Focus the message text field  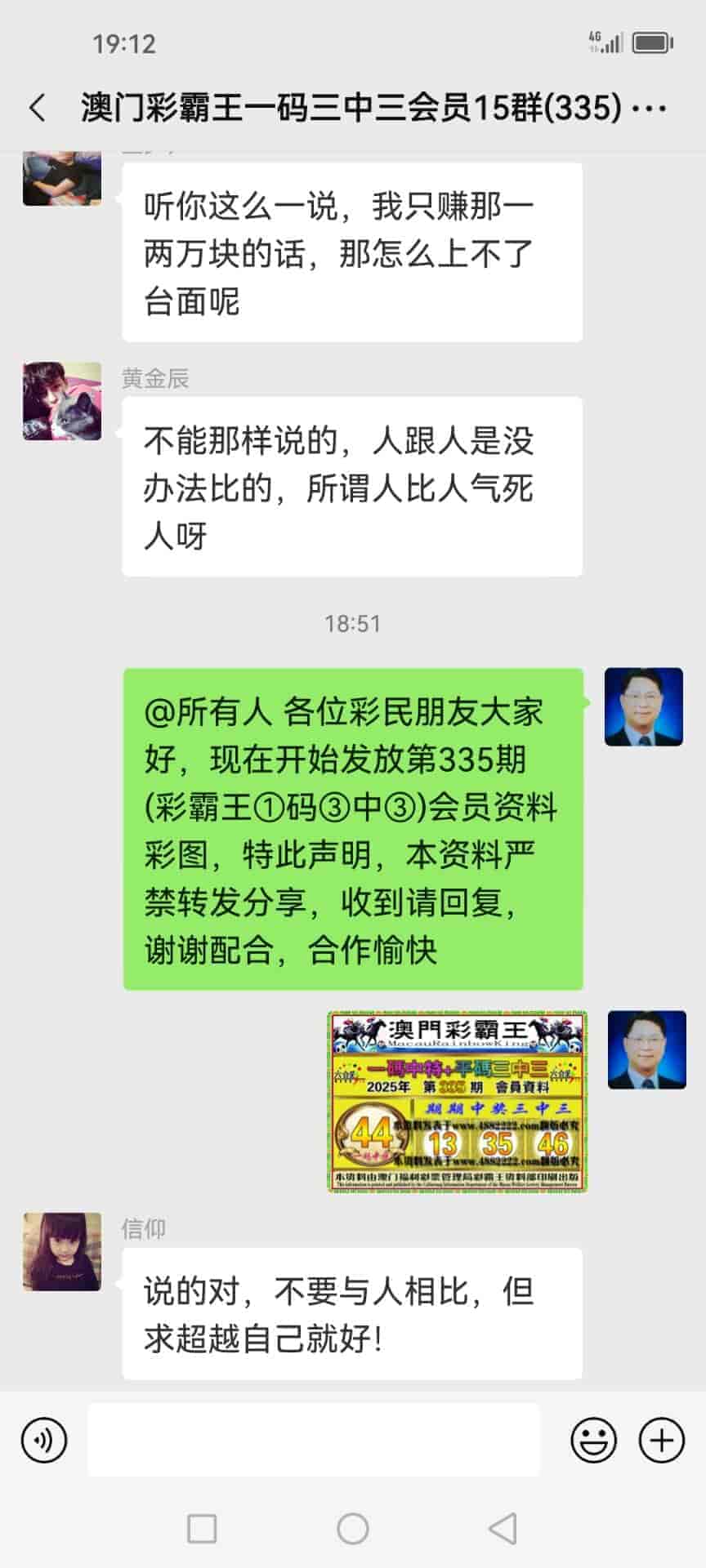click(314, 1440)
